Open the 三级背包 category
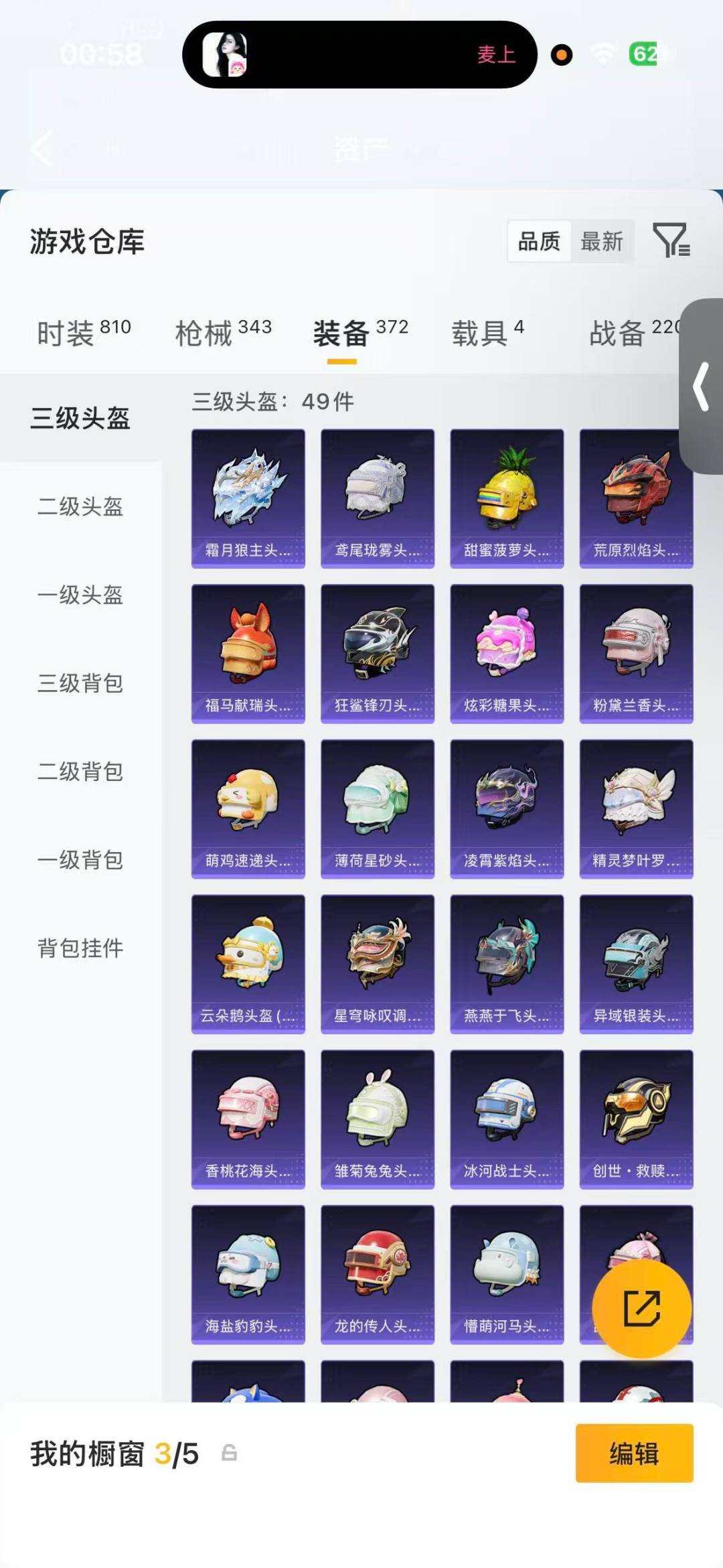723x1568 pixels. (x=79, y=685)
